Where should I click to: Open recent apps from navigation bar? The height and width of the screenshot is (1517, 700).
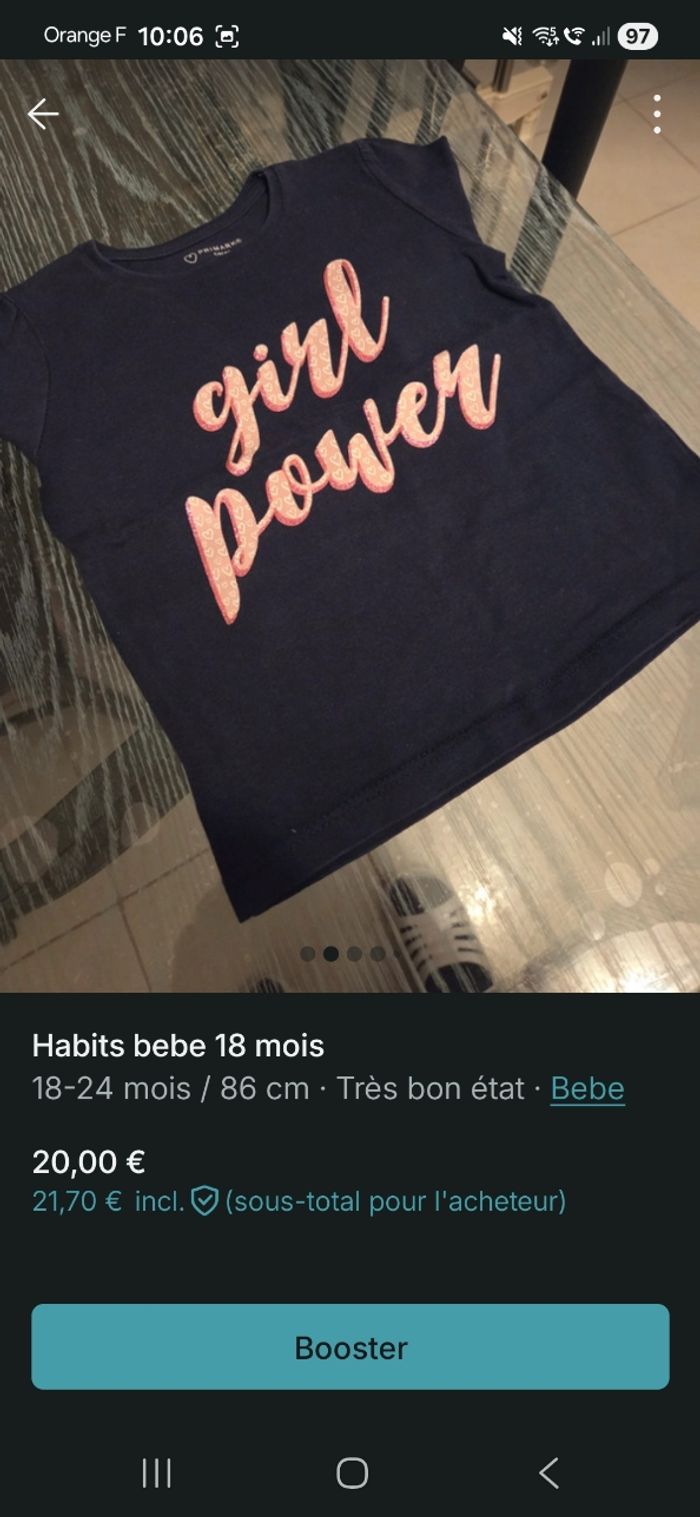pyautogui.click(x=156, y=1473)
